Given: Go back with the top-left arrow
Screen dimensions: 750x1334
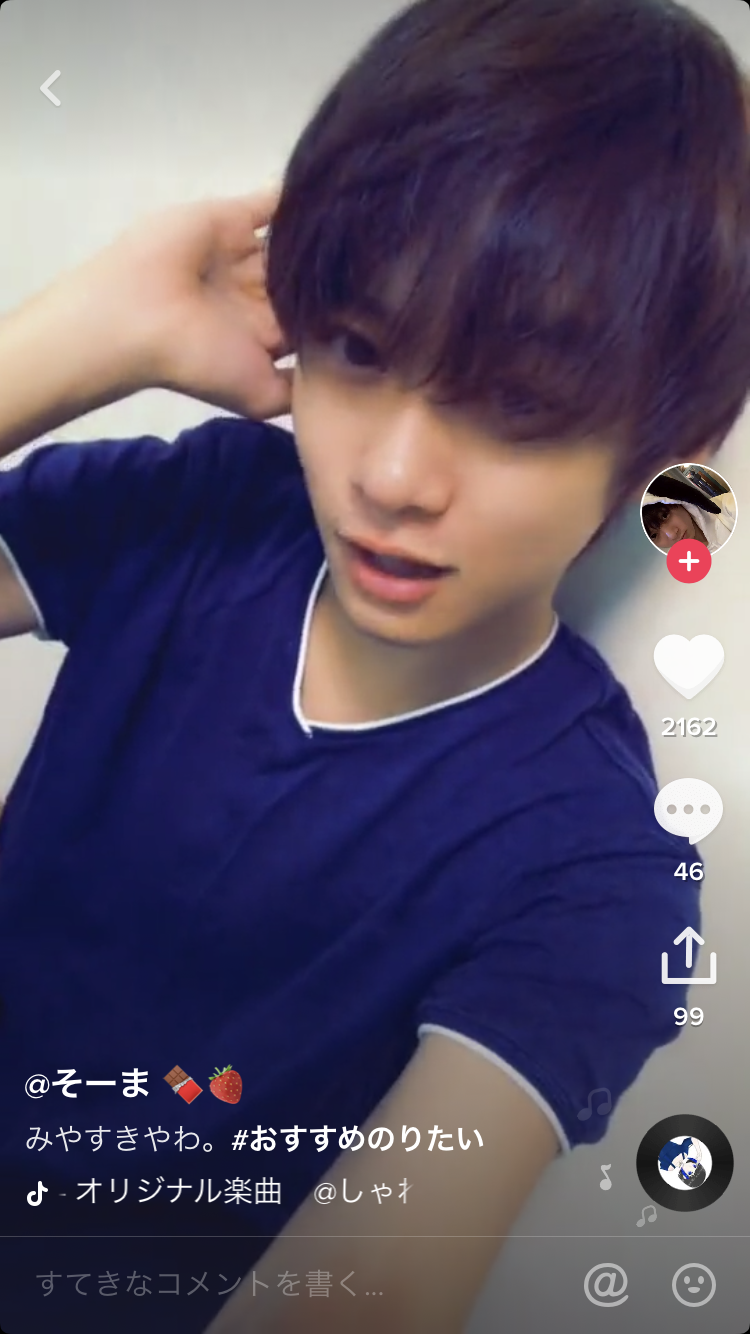Looking at the screenshot, I should (x=51, y=88).
